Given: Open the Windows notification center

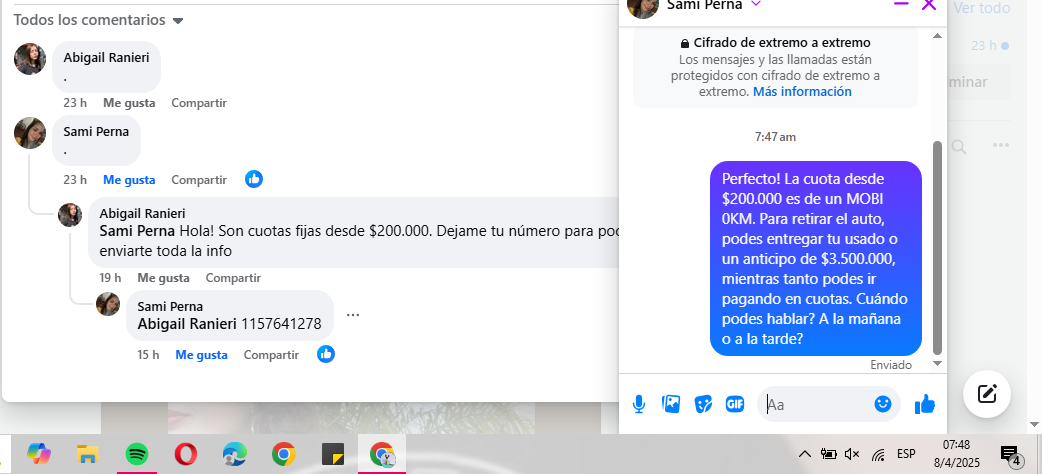Looking at the screenshot, I should 1010,454.
